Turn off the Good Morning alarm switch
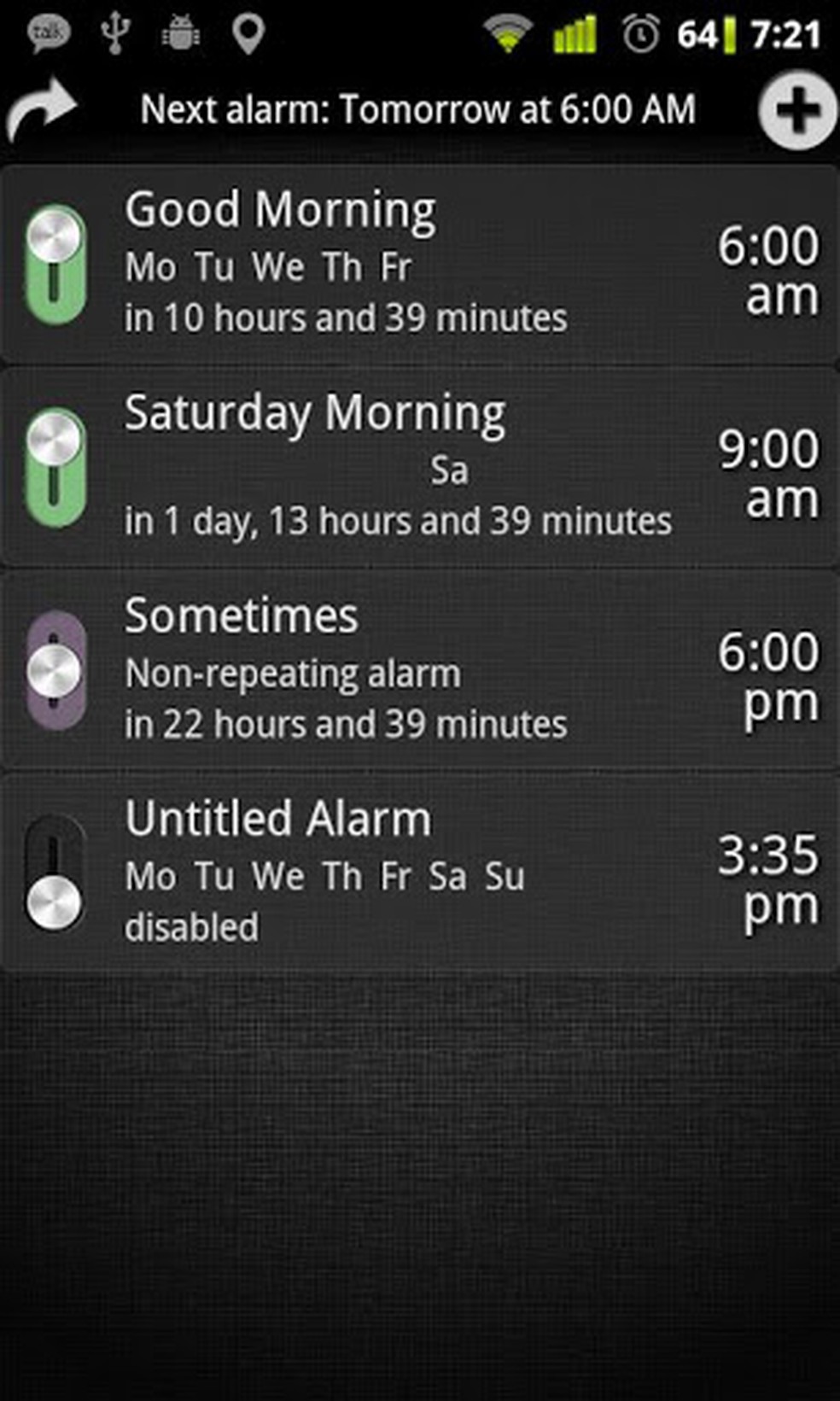The image size is (840, 1401). click(x=55, y=265)
